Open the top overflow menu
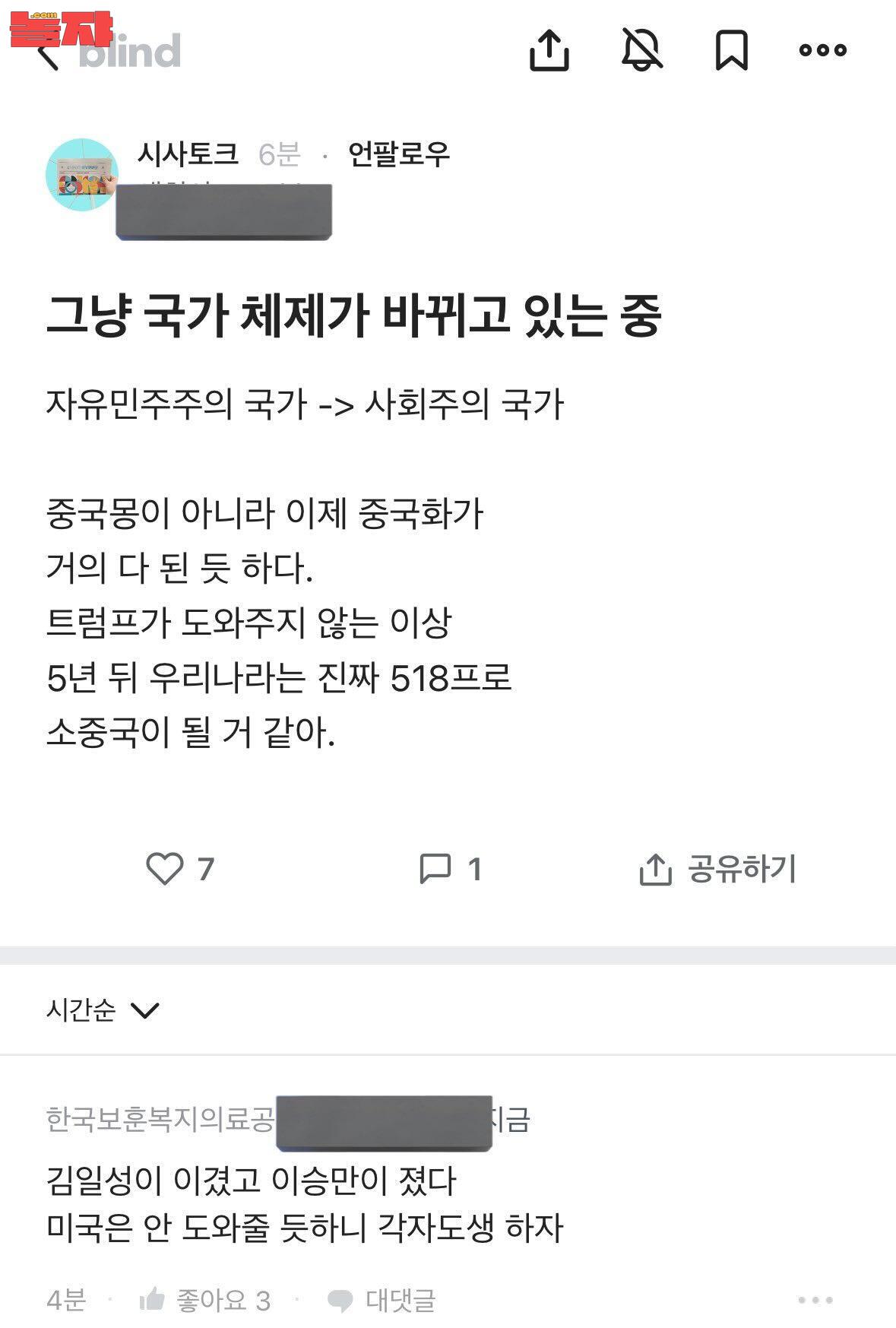 tap(822, 50)
